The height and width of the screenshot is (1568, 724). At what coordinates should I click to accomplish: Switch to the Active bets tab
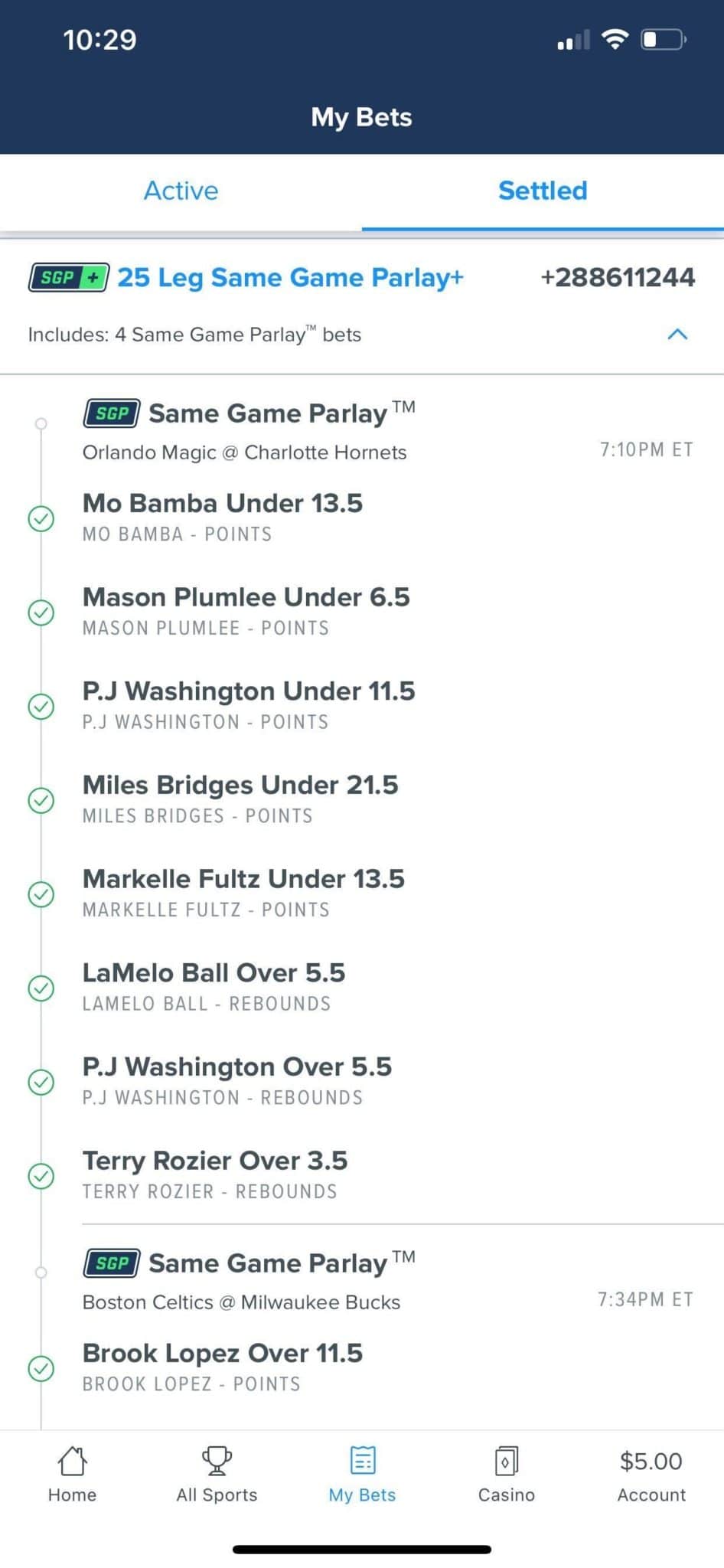[181, 191]
